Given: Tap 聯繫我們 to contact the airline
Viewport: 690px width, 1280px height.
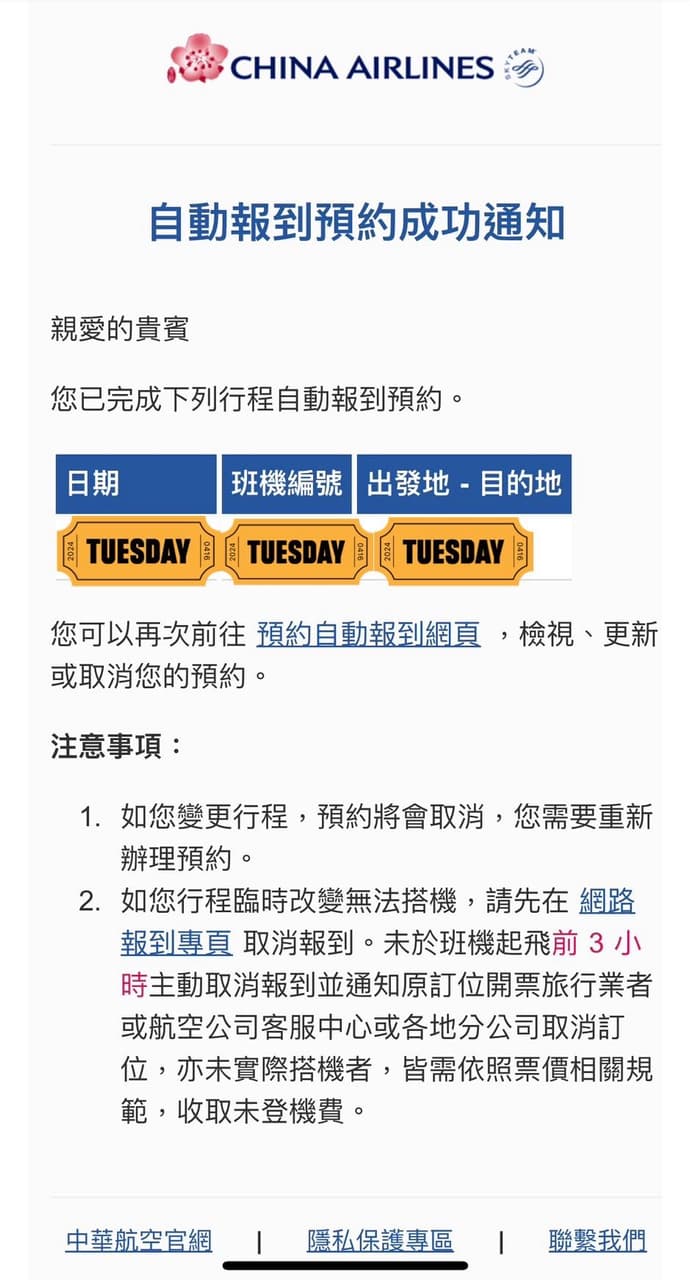Looking at the screenshot, I should pyautogui.click(x=598, y=1241).
